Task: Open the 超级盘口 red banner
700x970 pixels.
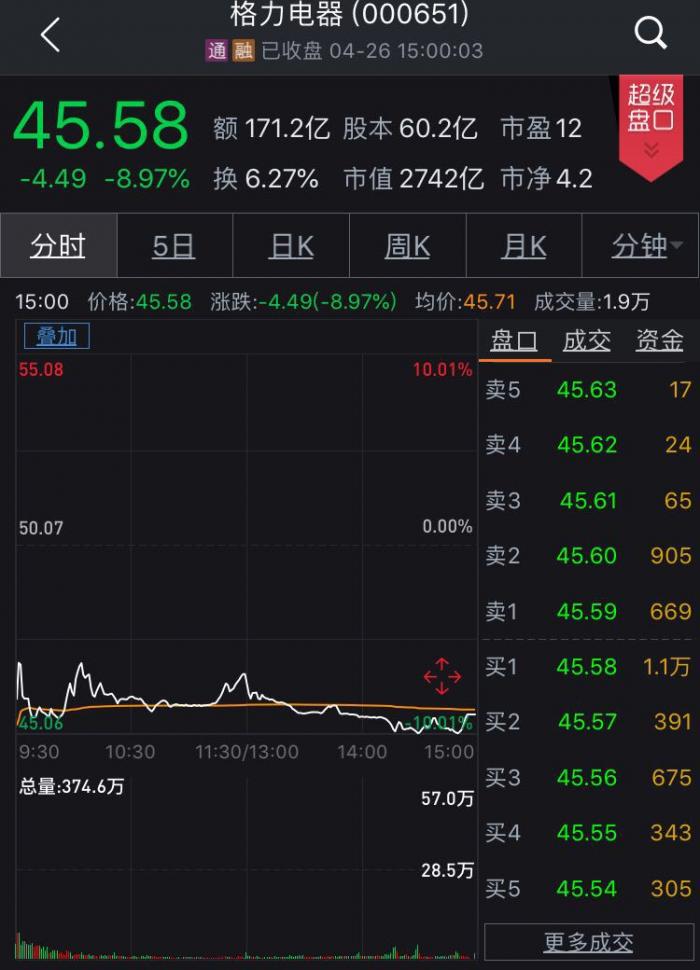Action: [651, 122]
